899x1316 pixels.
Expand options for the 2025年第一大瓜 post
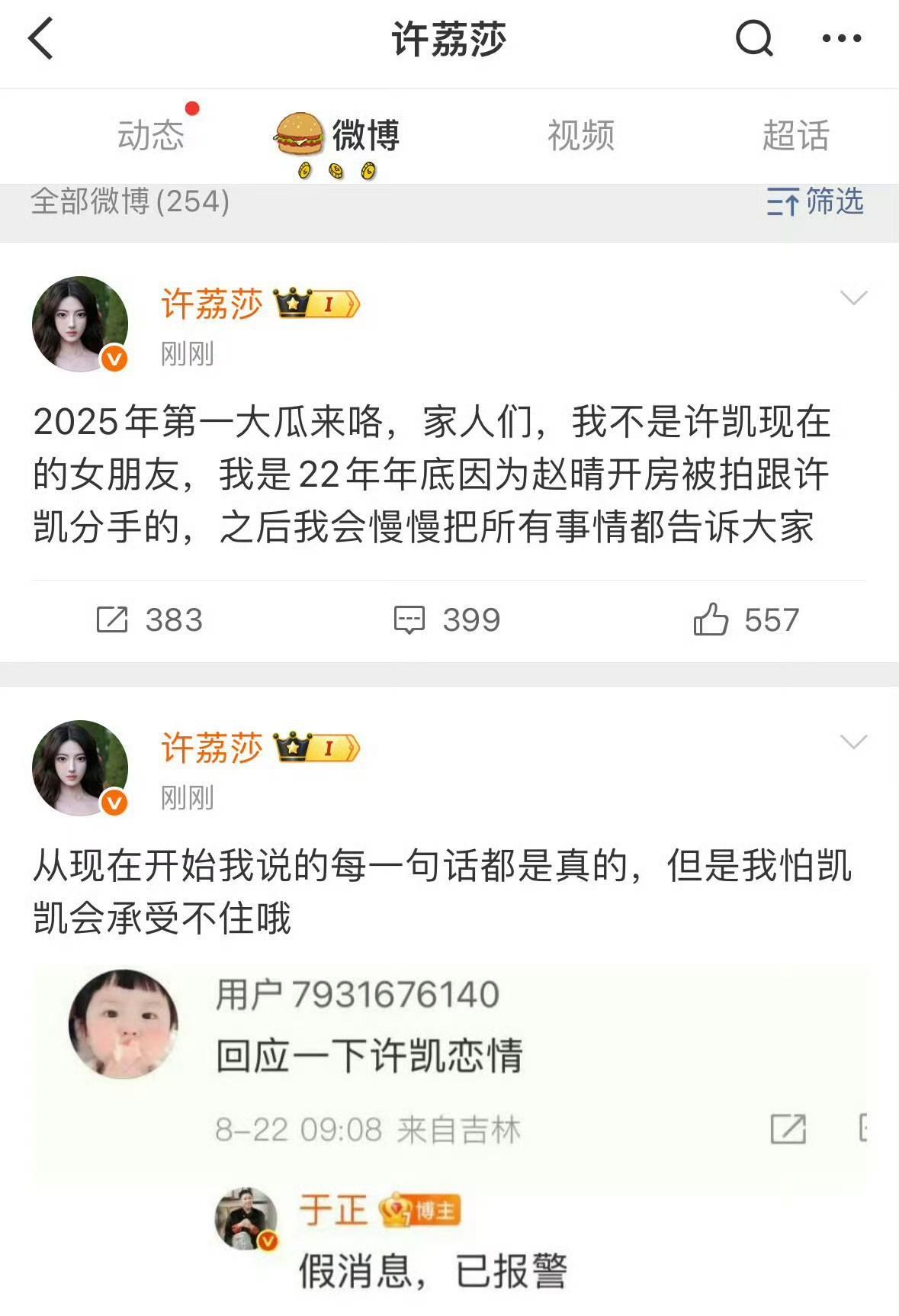coord(853,298)
